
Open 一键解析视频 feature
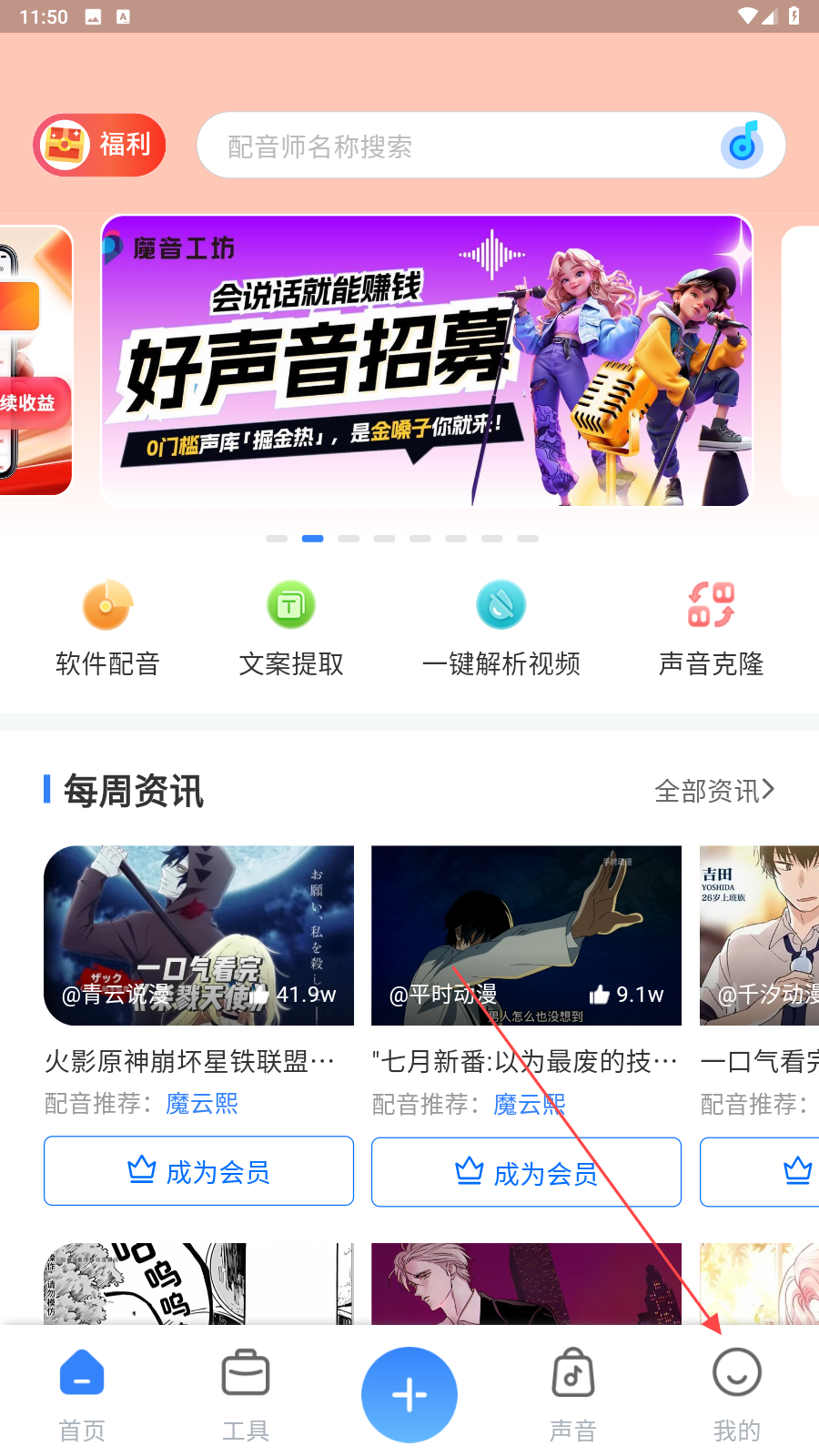click(500, 629)
